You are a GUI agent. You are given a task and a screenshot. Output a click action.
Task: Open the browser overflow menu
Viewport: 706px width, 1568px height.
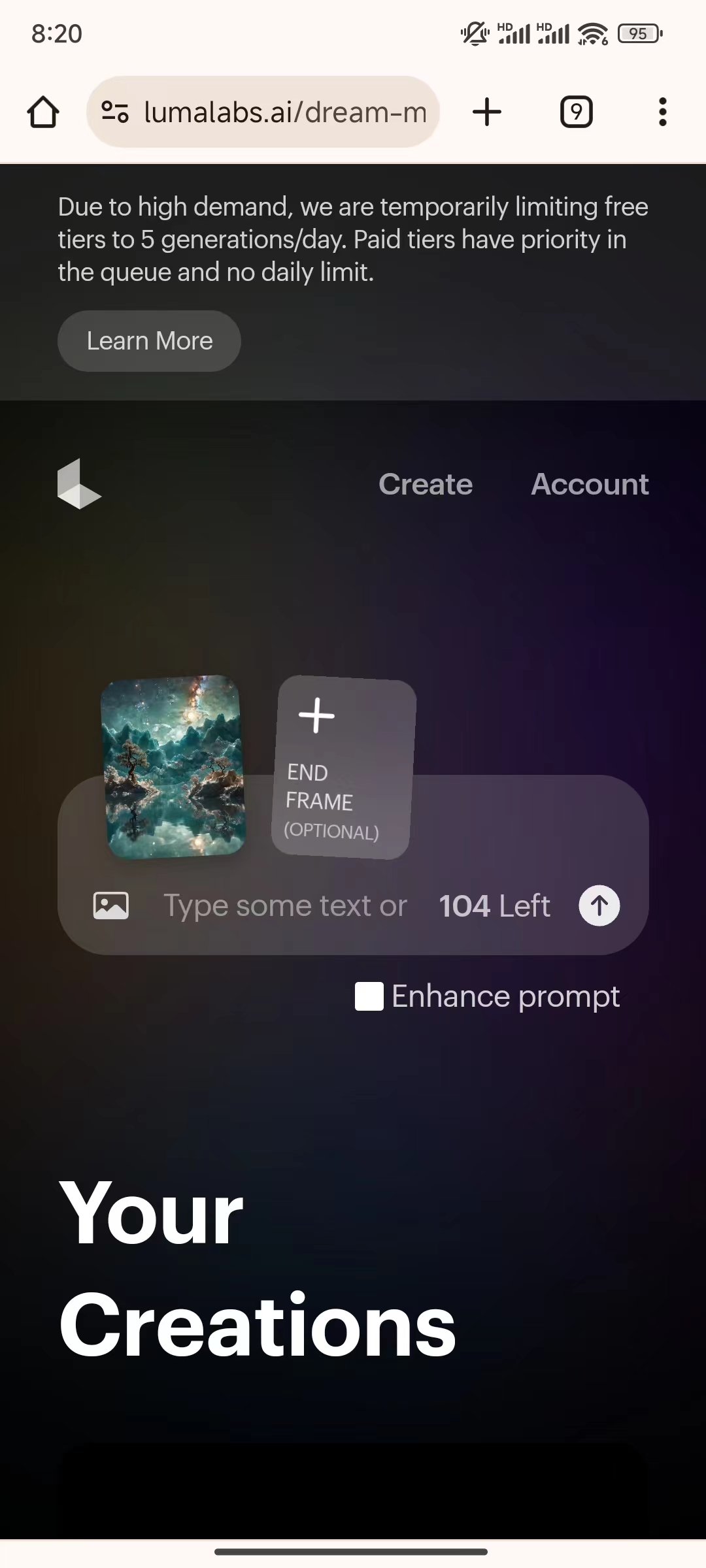tap(662, 112)
